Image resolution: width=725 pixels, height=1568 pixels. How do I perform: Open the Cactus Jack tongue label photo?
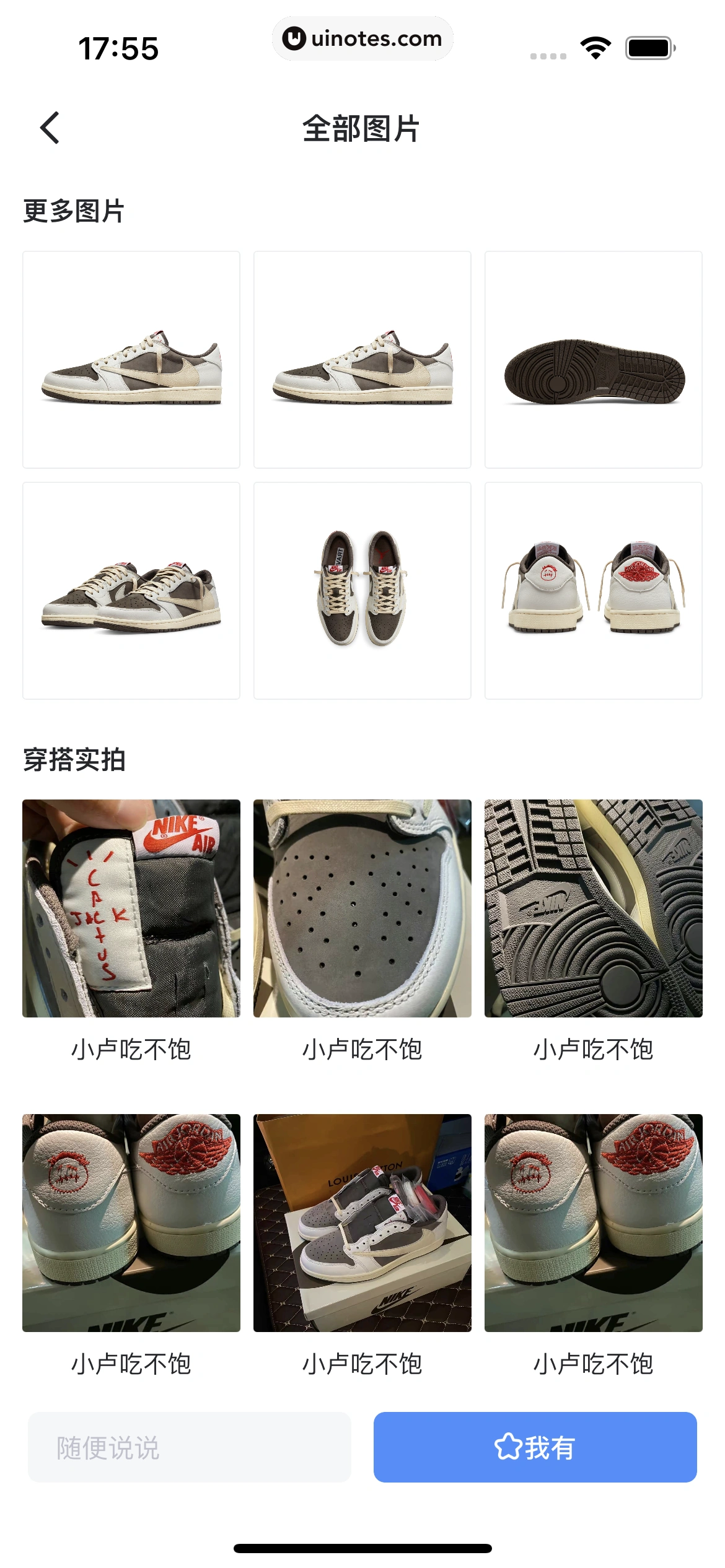point(131,908)
